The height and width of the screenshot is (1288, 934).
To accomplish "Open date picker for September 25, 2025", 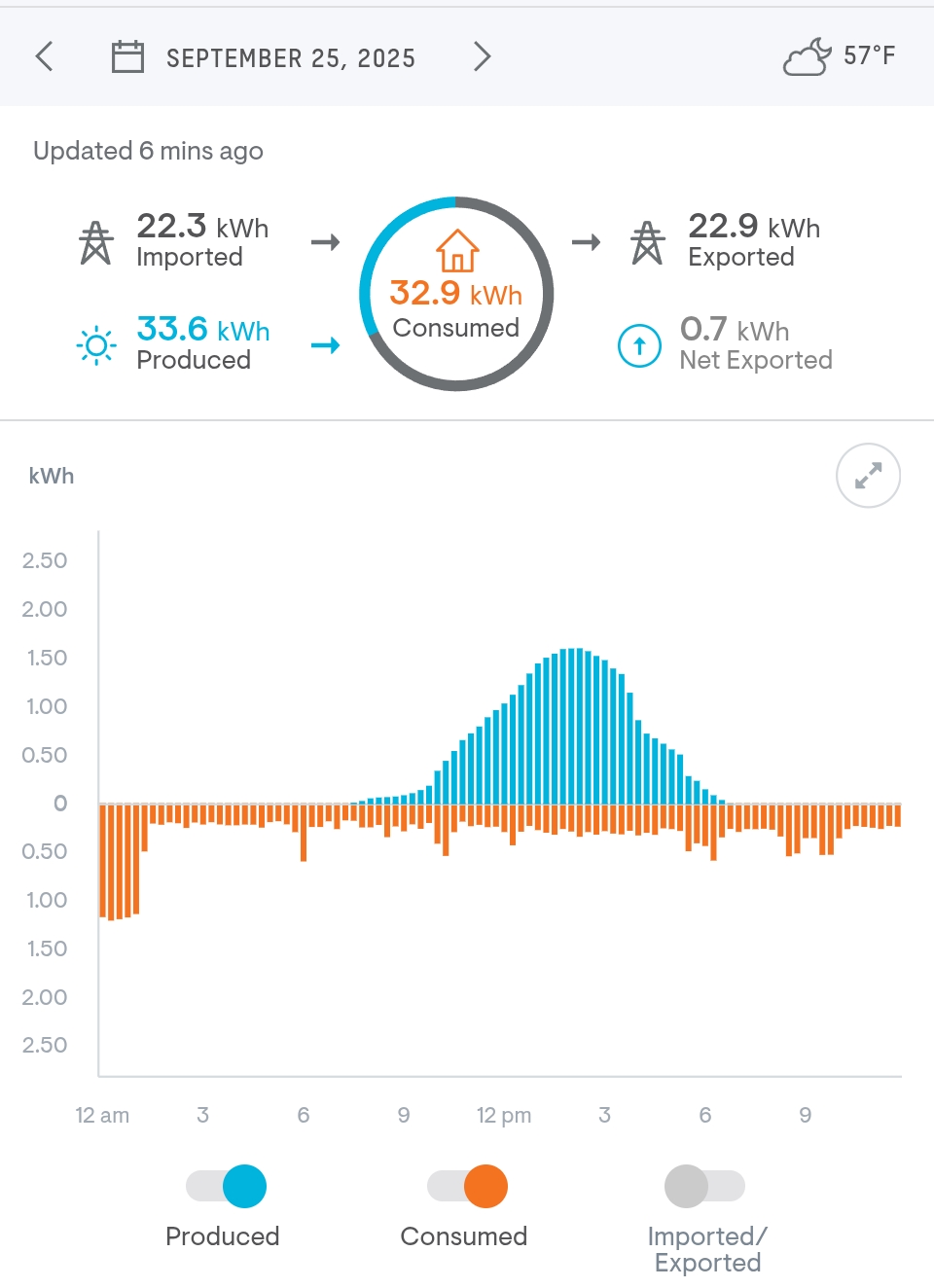I will [x=264, y=57].
